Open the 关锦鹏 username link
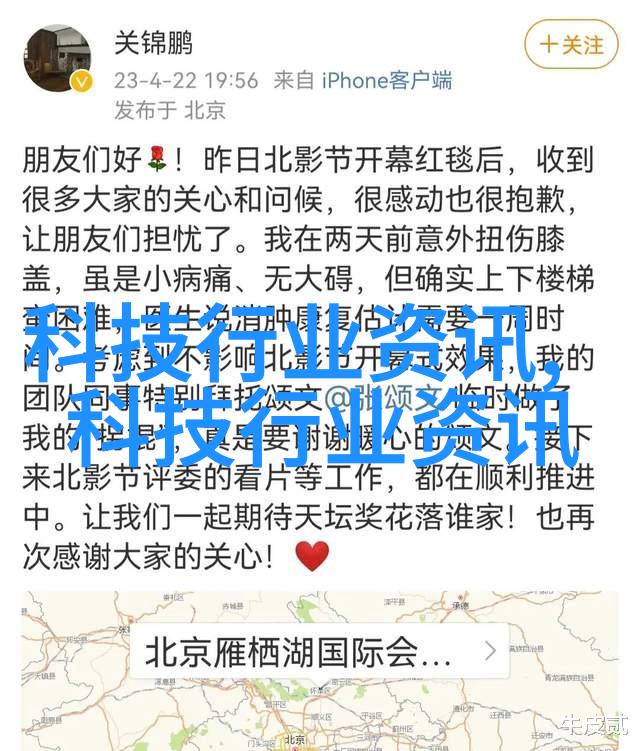Image resolution: width=640 pixels, height=751 pixels. coord(154,44)
